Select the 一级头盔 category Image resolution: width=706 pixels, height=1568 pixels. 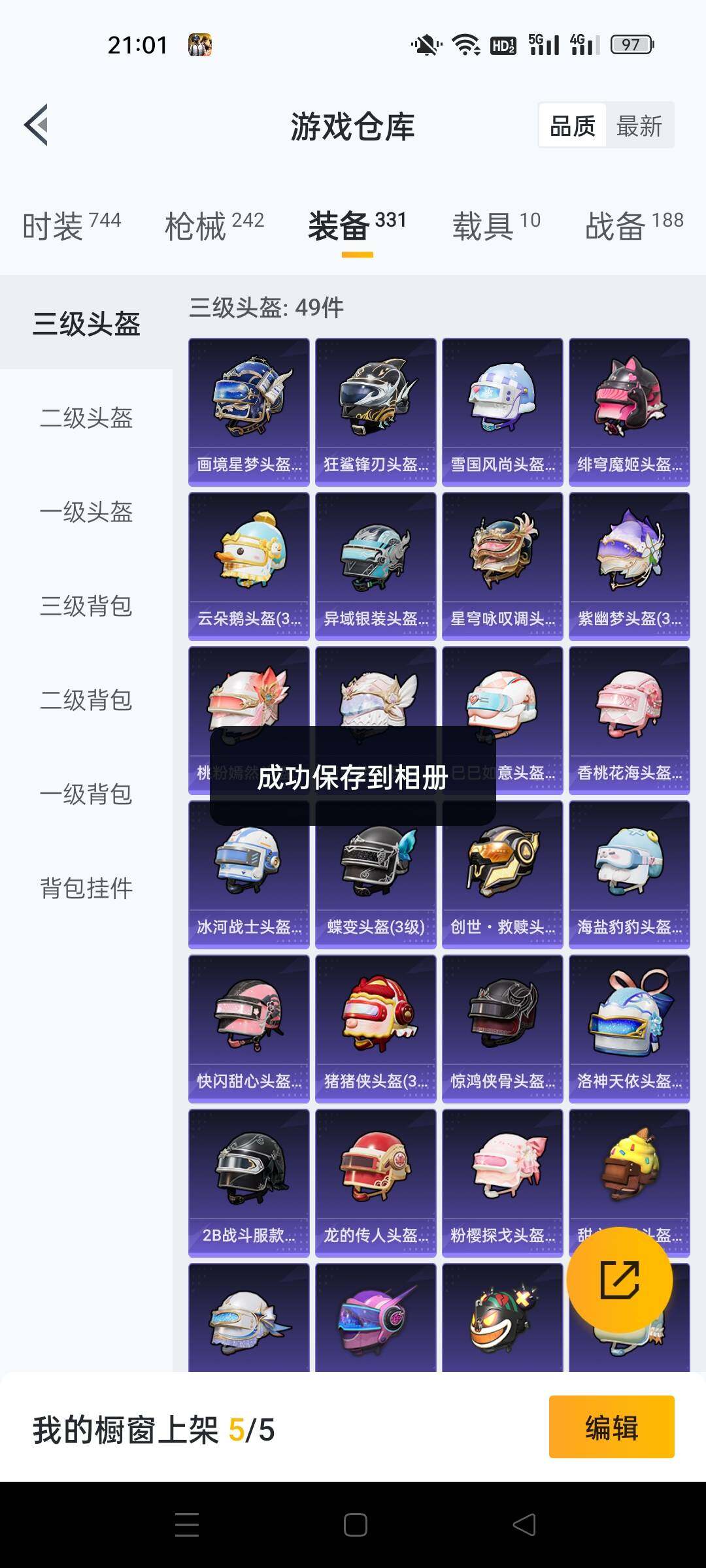click(86, 512)
